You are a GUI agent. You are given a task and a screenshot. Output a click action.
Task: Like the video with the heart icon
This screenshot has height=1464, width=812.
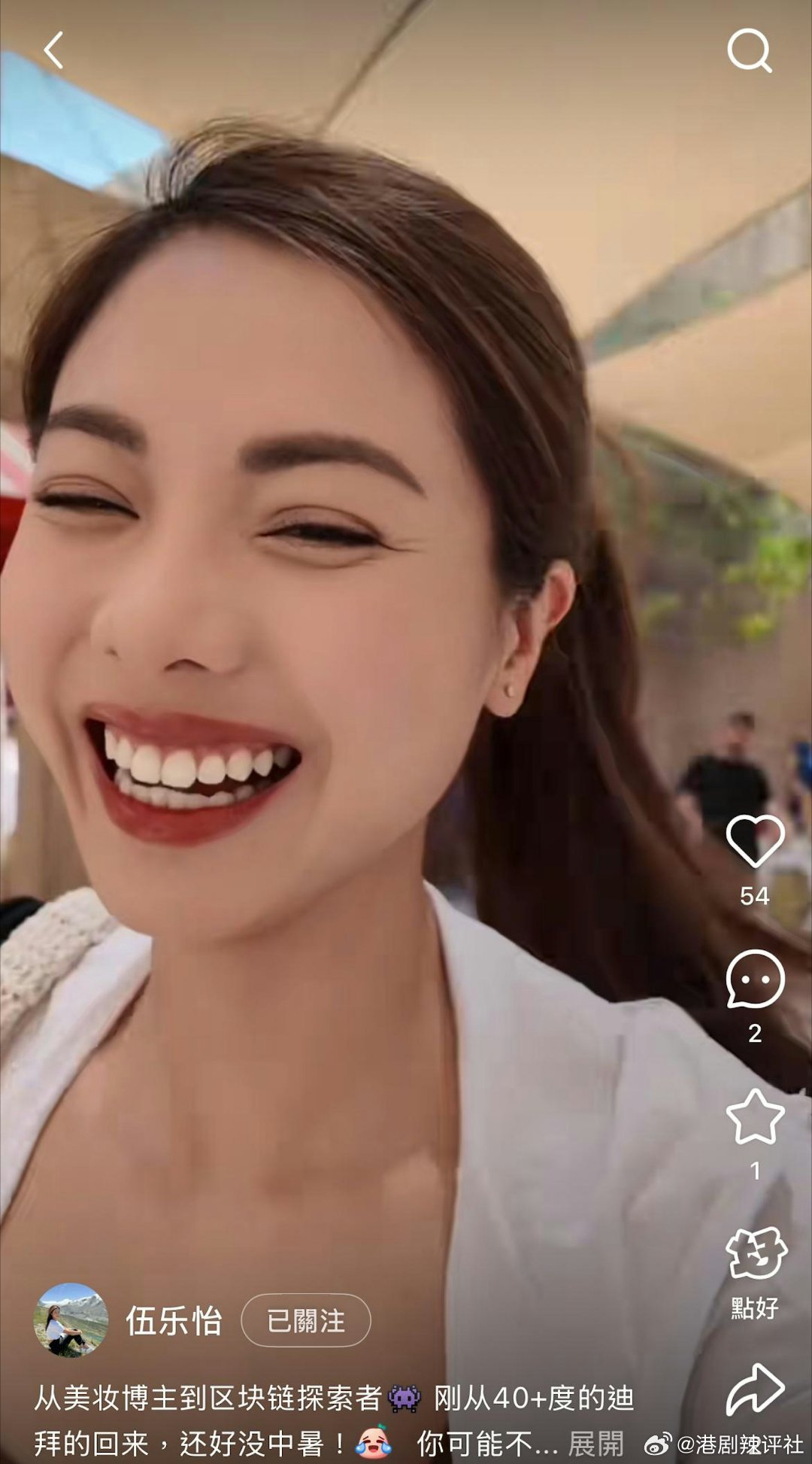click(755, 841)
